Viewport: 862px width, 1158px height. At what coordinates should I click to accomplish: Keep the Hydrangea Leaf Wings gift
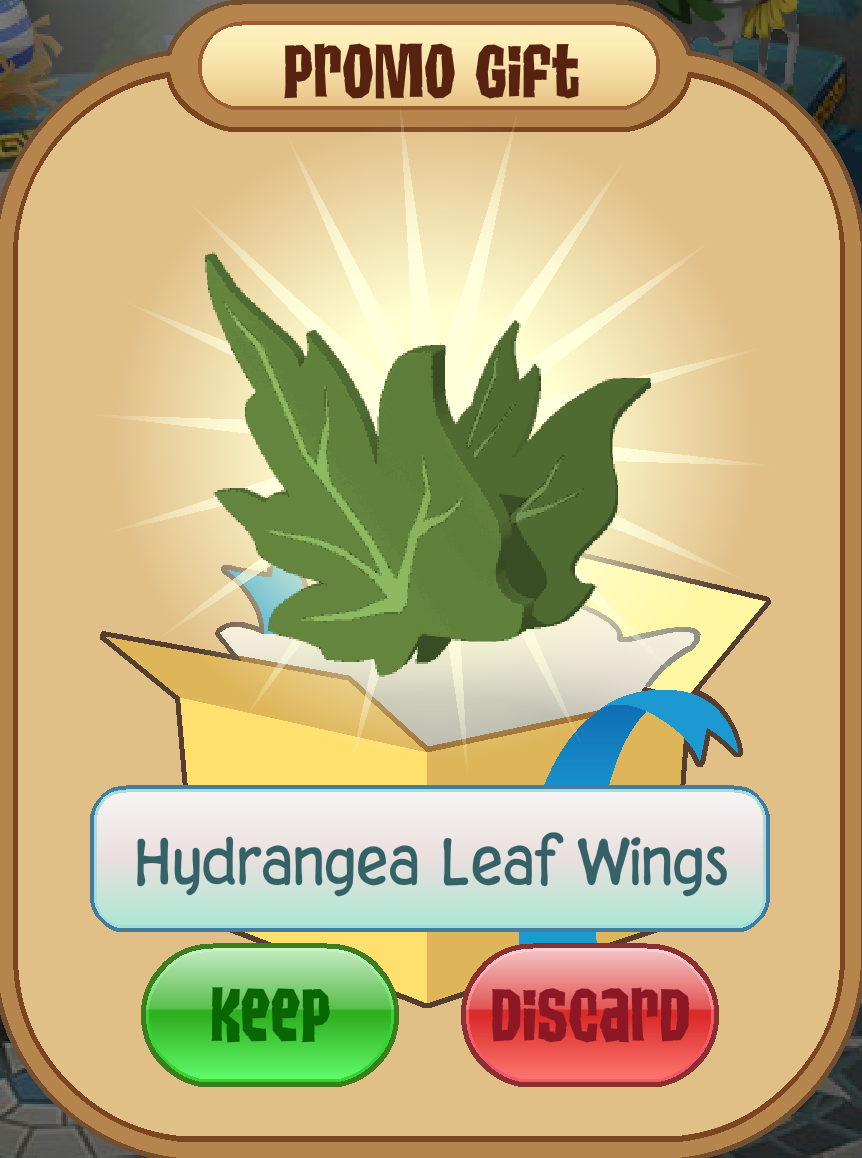coord(270,1014)
